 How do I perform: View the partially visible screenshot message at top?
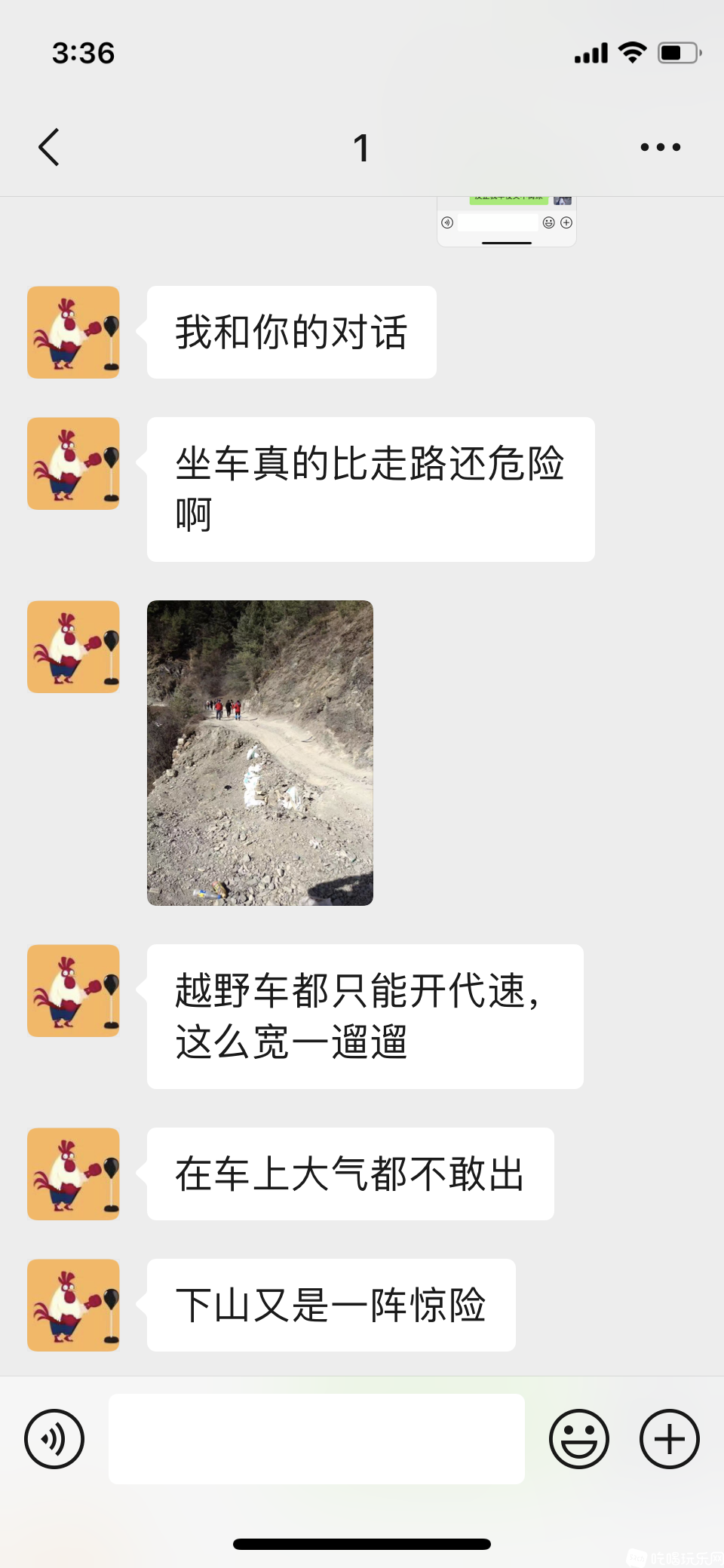[x=507, y=221]
